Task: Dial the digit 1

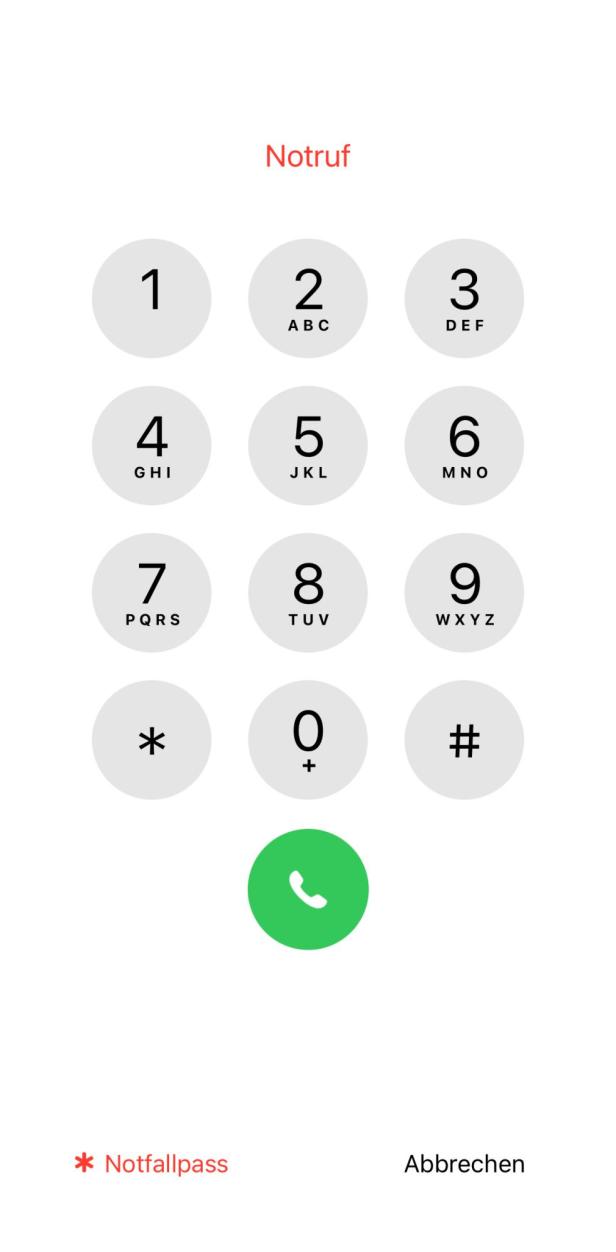Action: 152,298
